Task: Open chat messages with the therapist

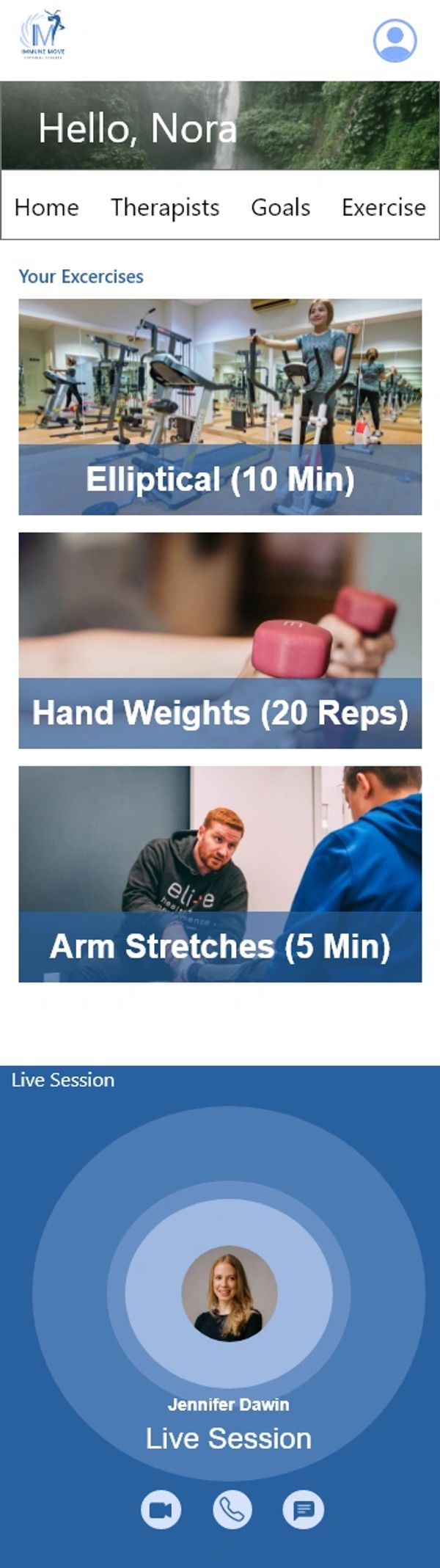Action: [x=303, y=1509]
